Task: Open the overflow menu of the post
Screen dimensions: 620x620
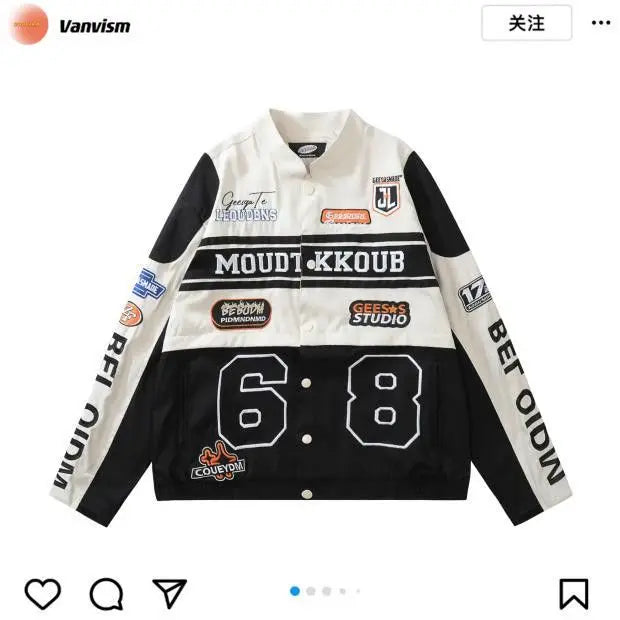Action: tap(602, 23)
